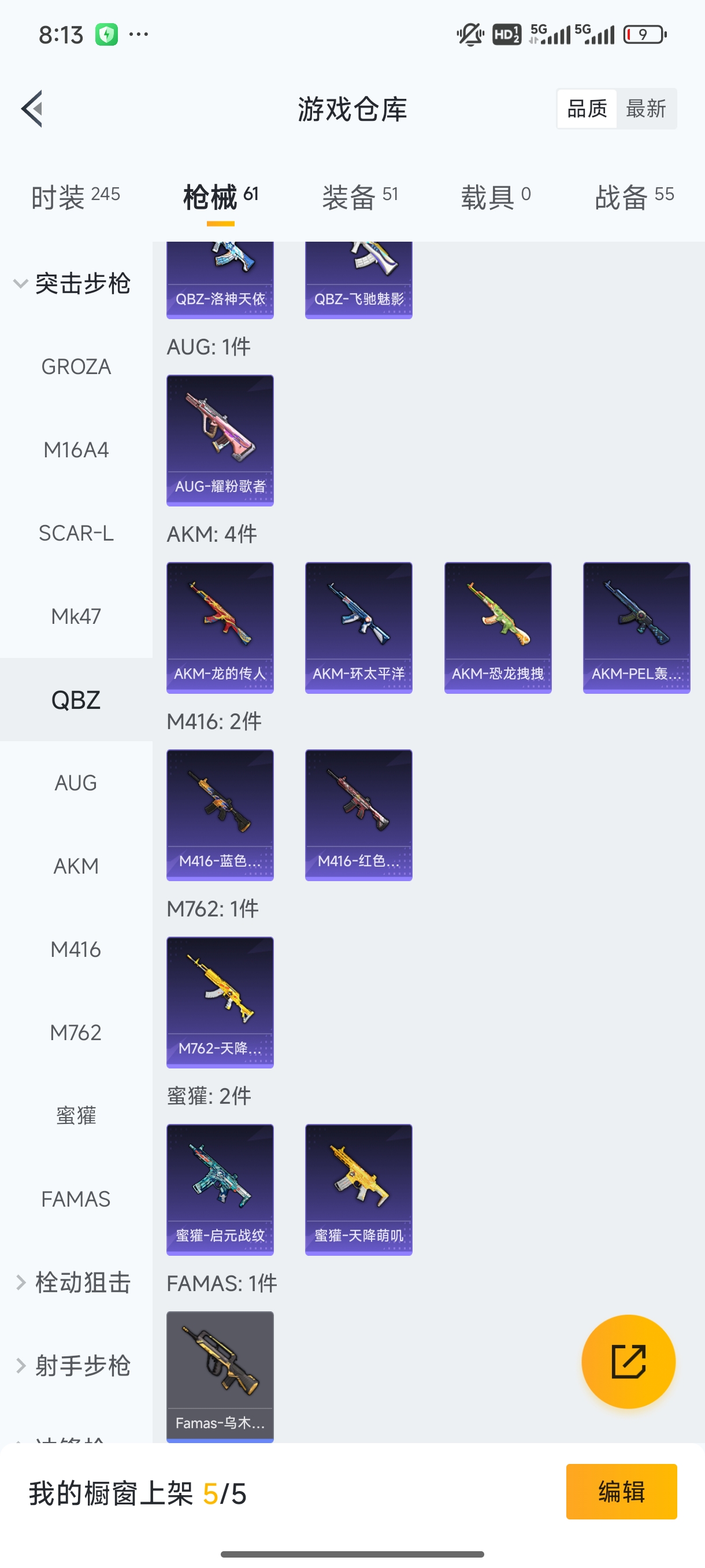Open the AUG-耀粉歌者 skin
The width and height of the screenshot is (705, 1568).
click(220, 440)
